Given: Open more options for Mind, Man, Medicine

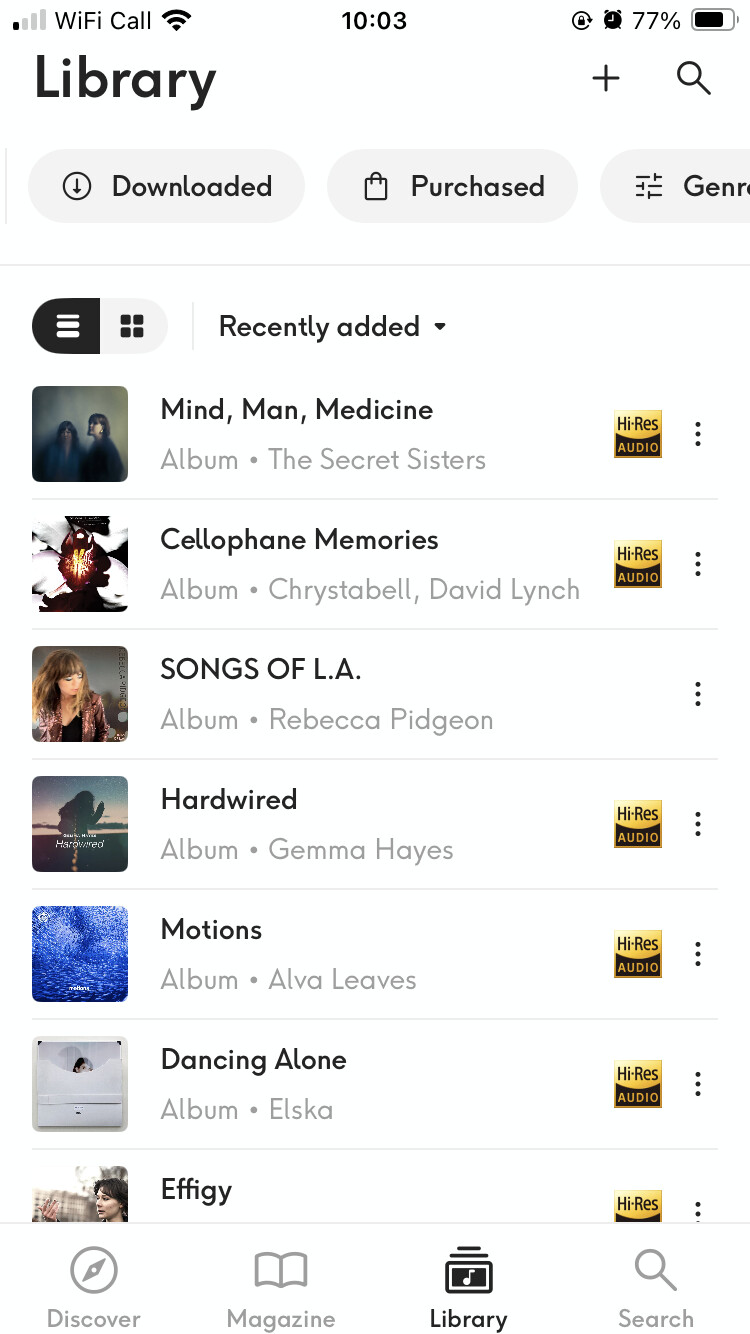Looking at the screenshot, I should (698, 434).
